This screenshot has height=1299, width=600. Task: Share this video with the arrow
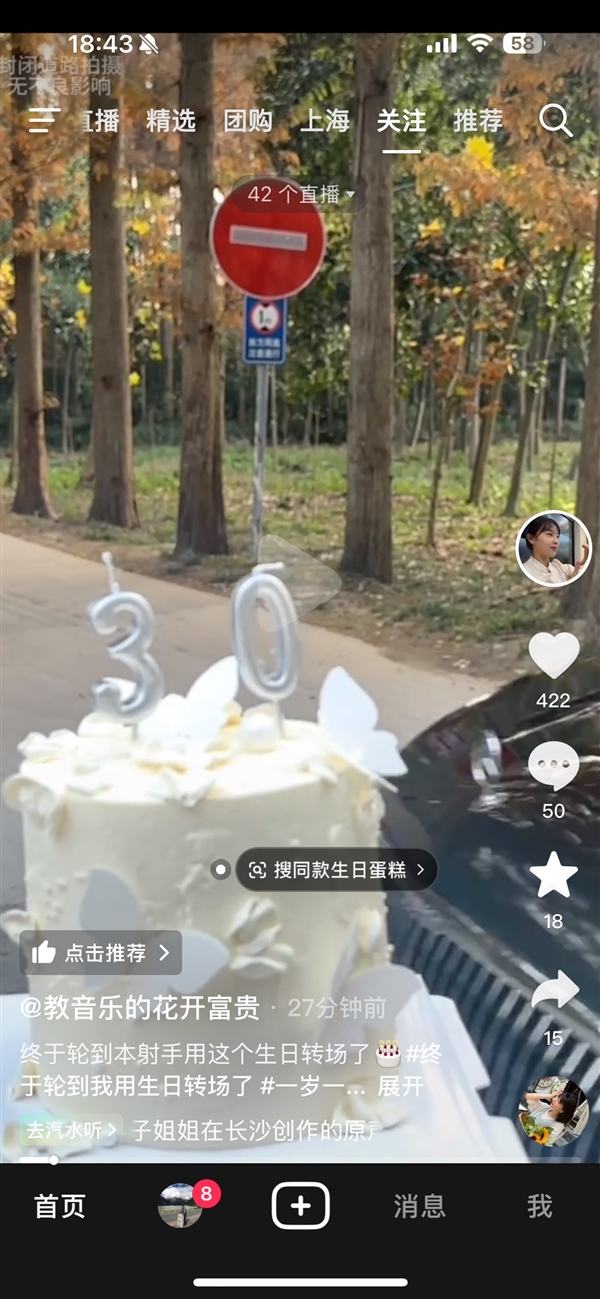coord(554,991)
